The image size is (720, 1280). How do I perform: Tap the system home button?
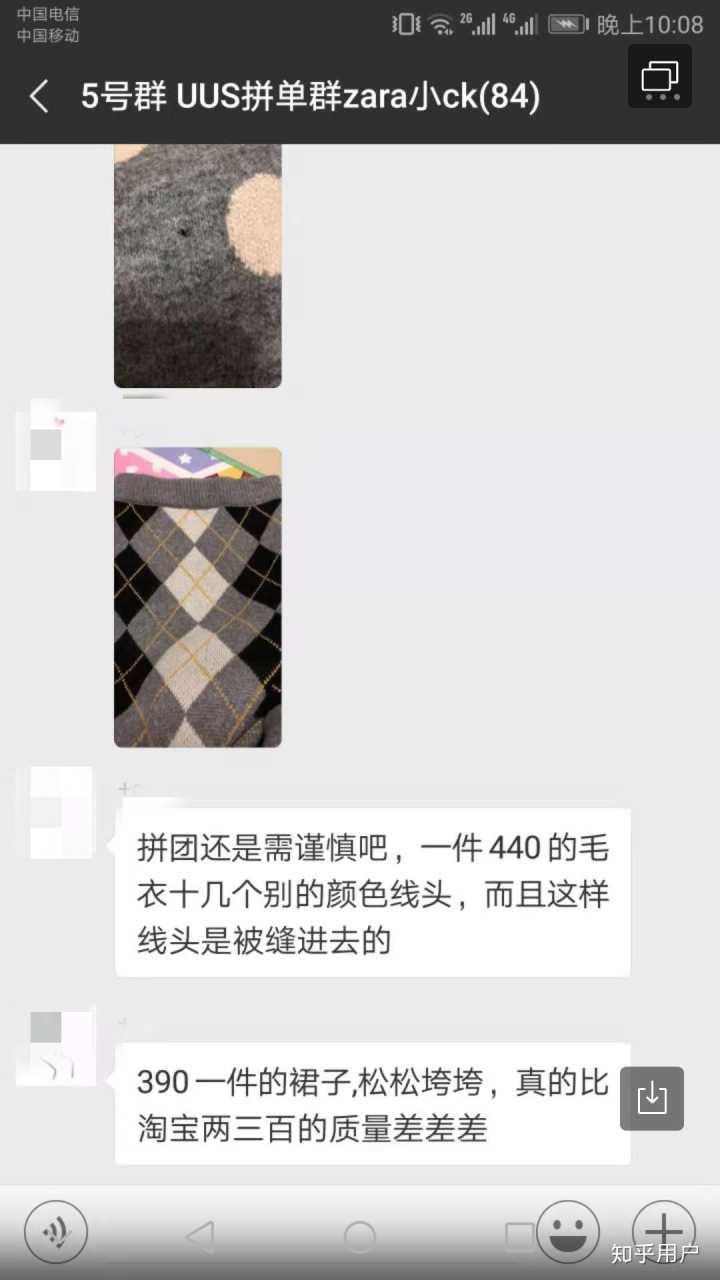coord(360,1237)
